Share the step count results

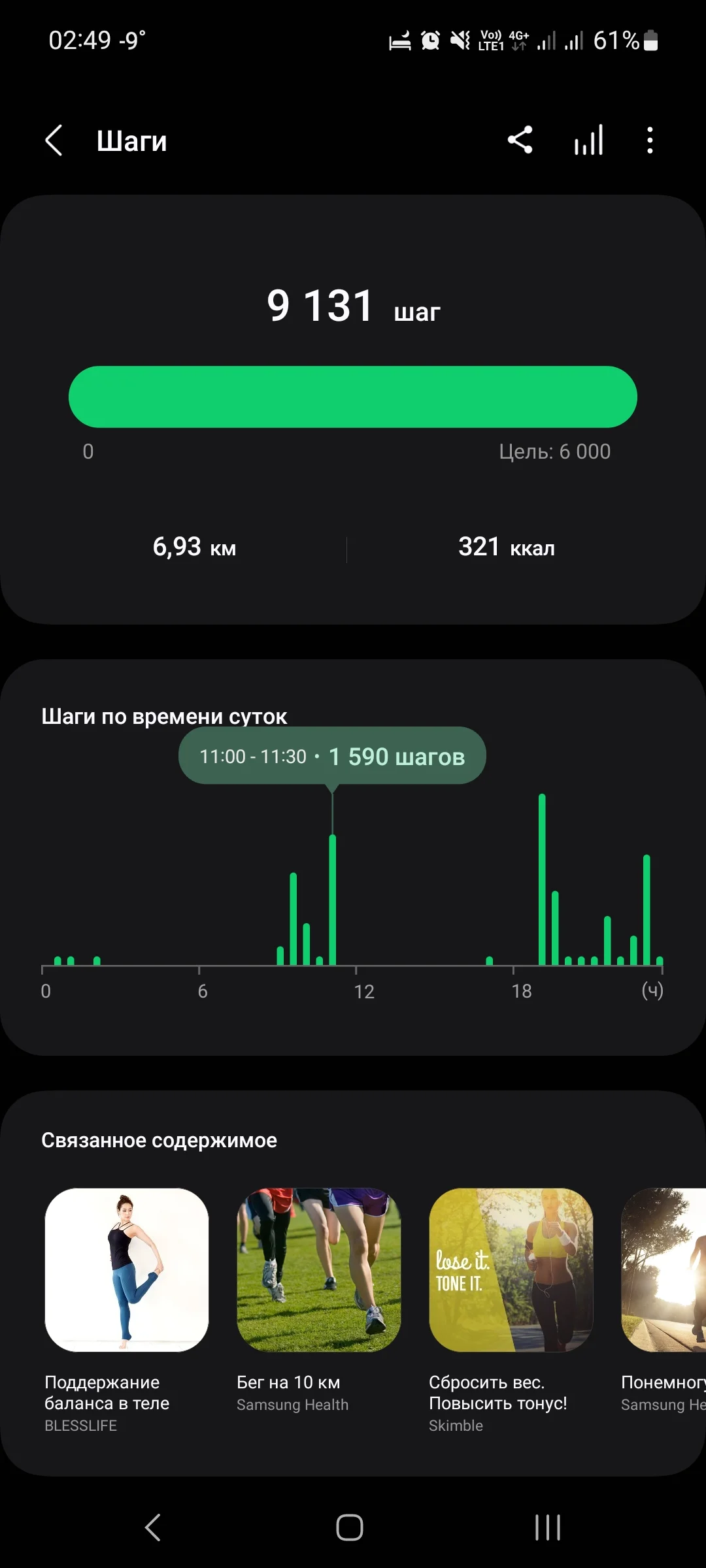point(520,140)
